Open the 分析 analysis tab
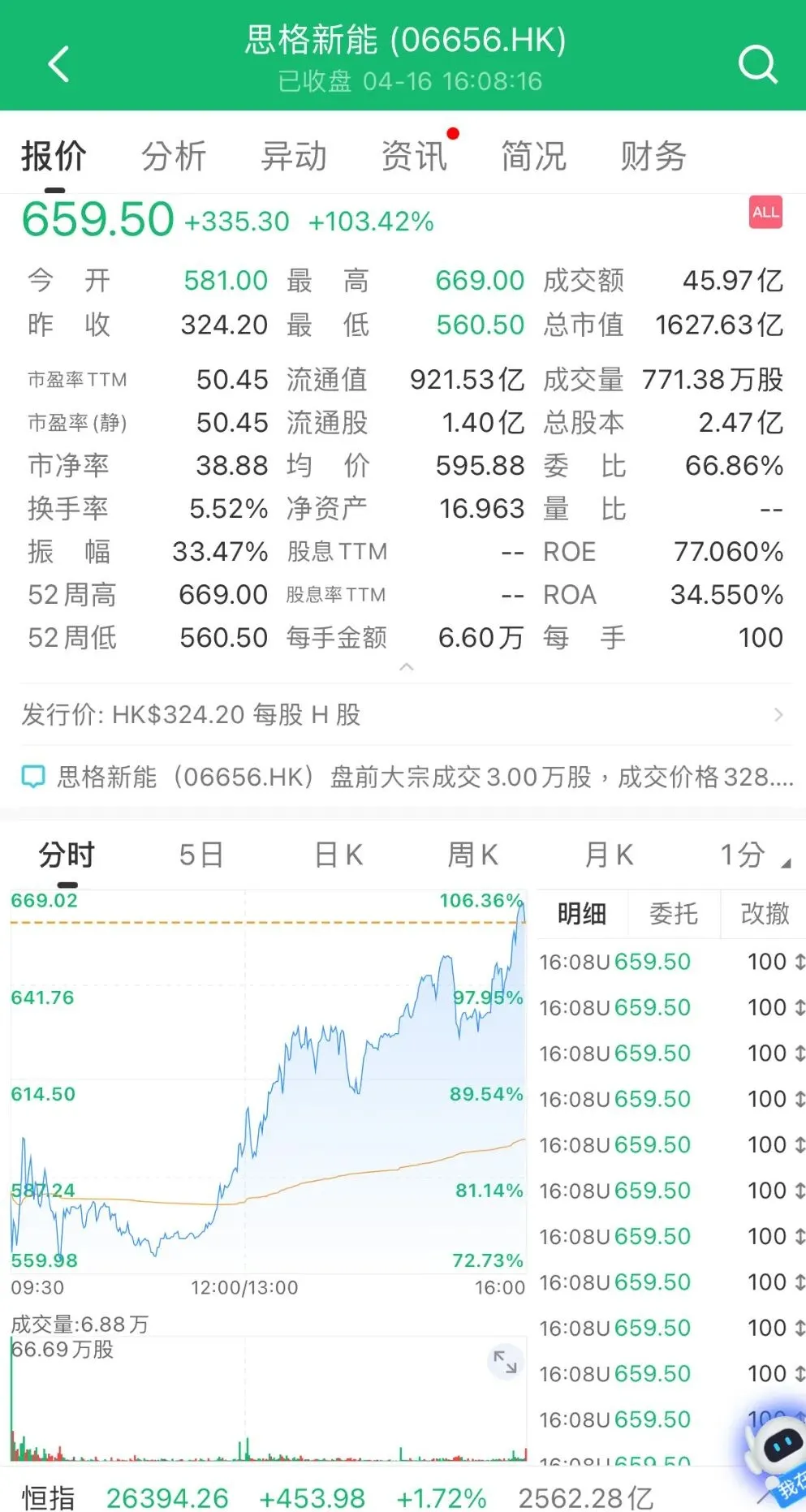 pos(175,155)
